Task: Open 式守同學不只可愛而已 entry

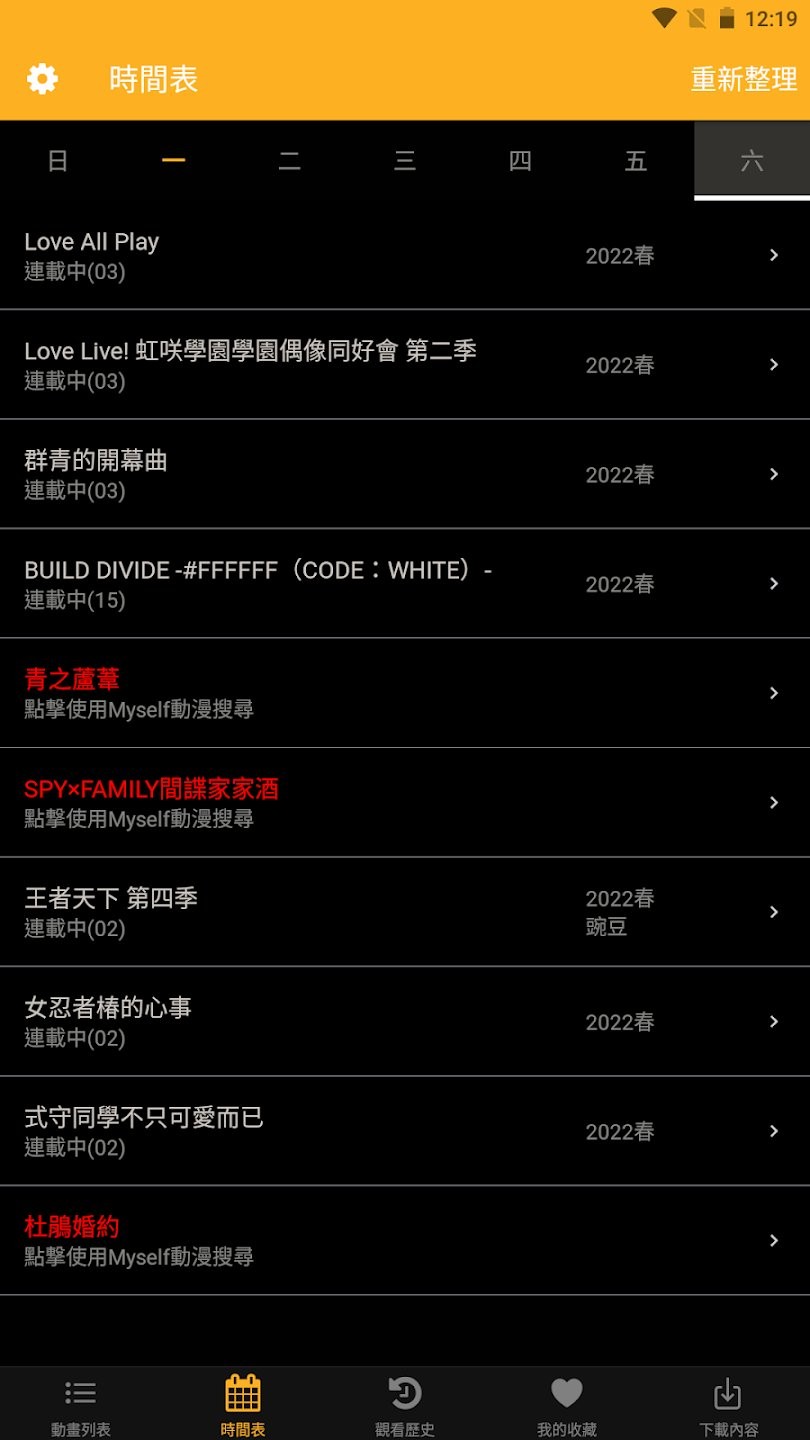Action: click(x=400, y=1131)
